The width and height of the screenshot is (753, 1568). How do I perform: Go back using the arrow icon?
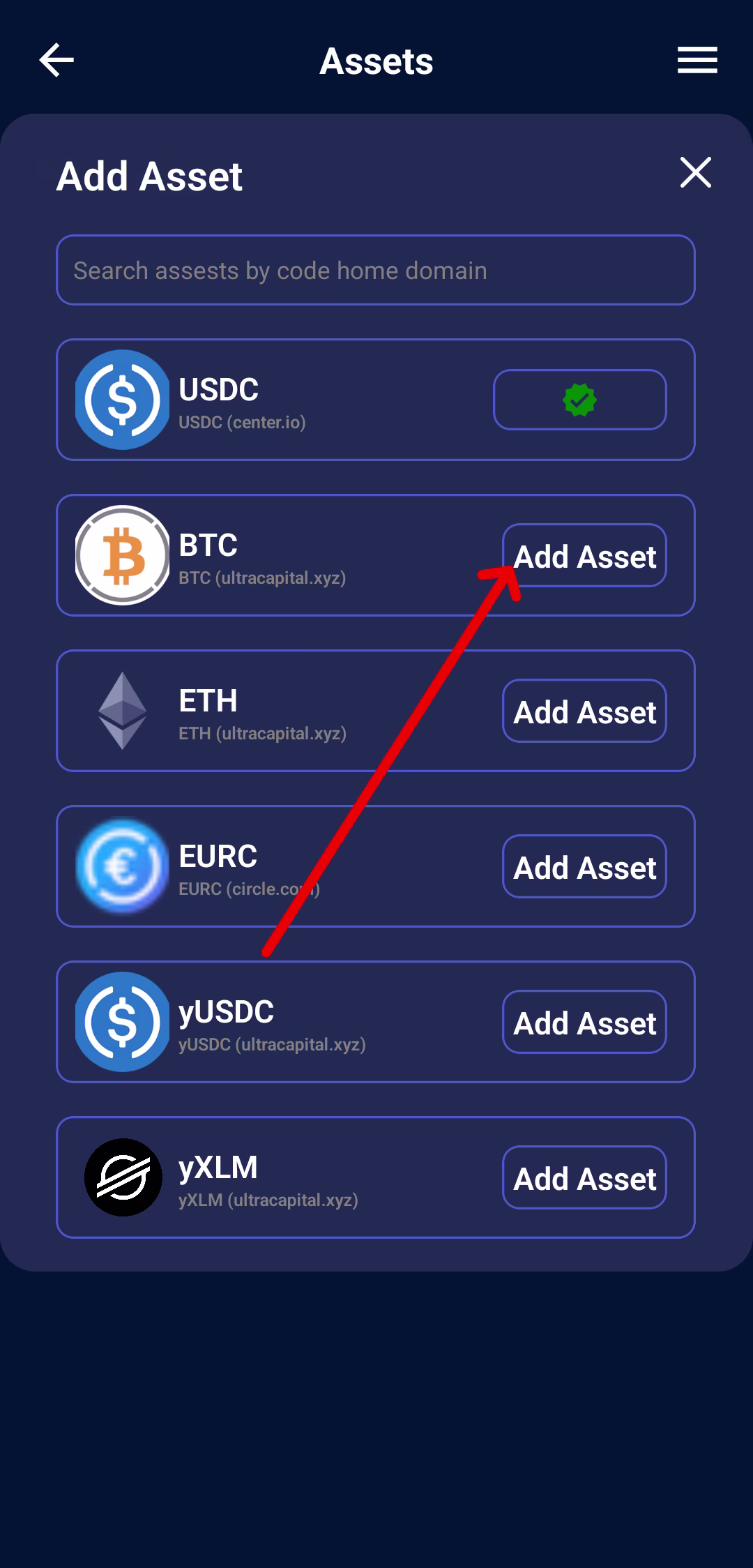point(56,60)
